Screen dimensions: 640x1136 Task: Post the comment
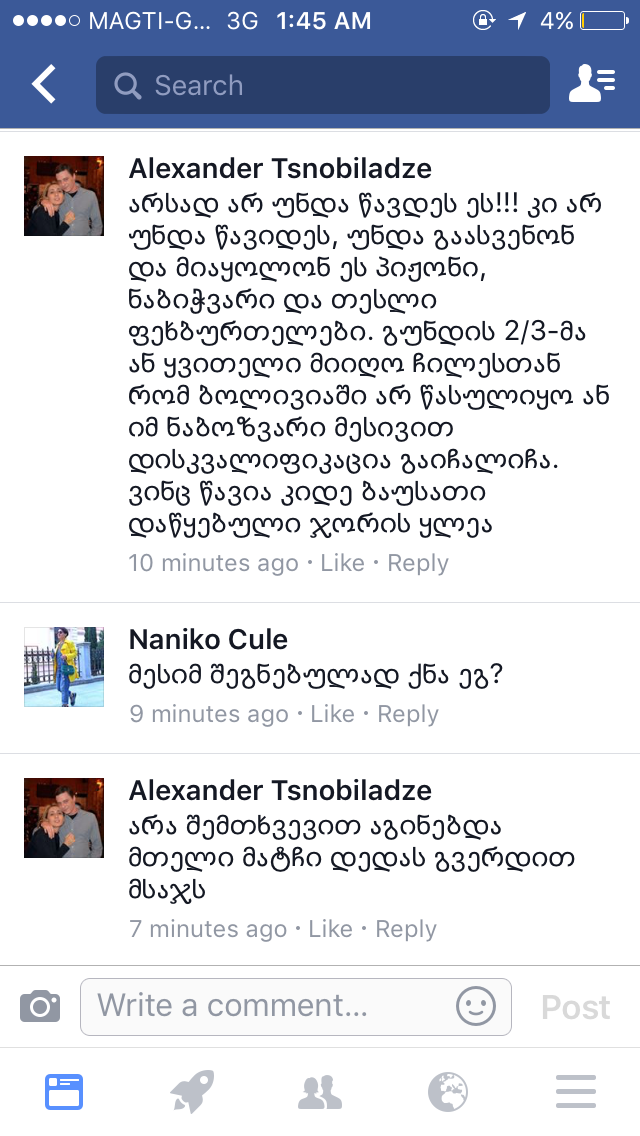point(575,1007)
